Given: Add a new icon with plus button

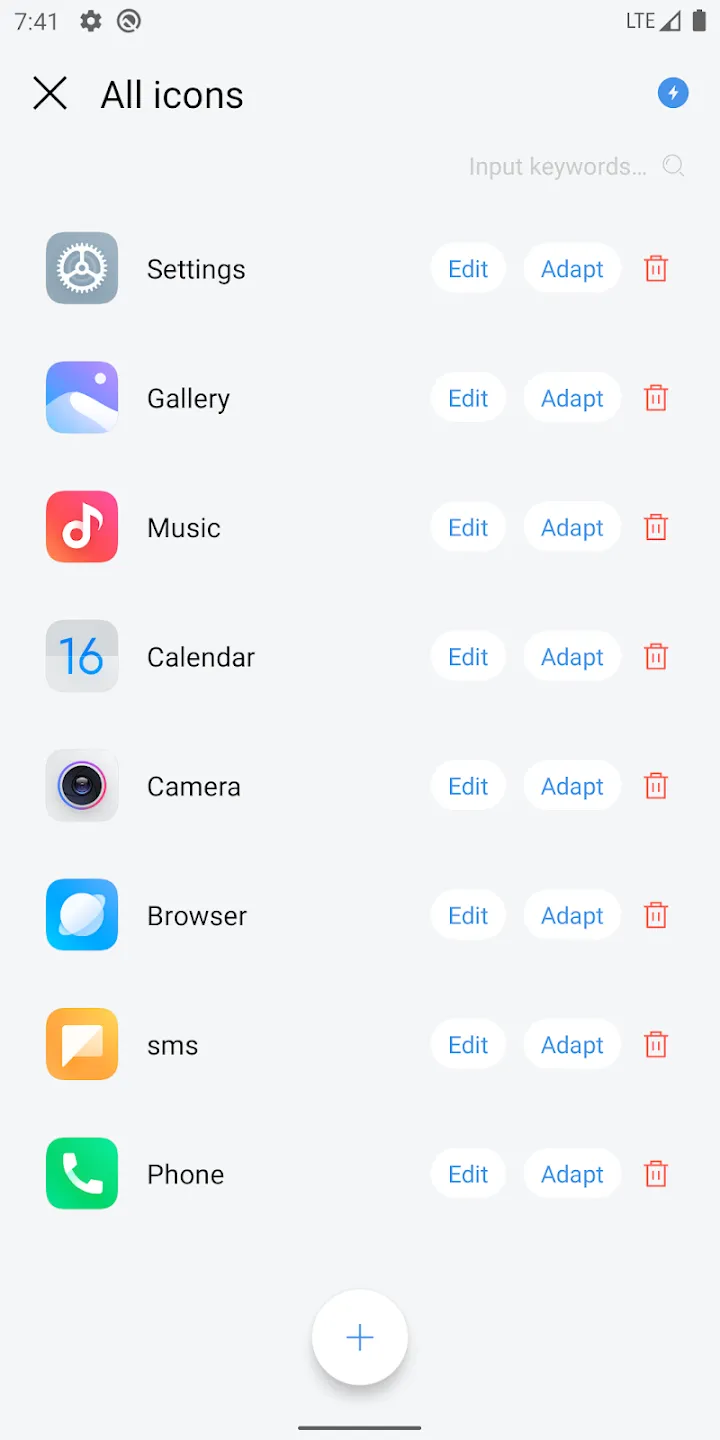Looking at the screenshot, I should [x=360, y=1338].
